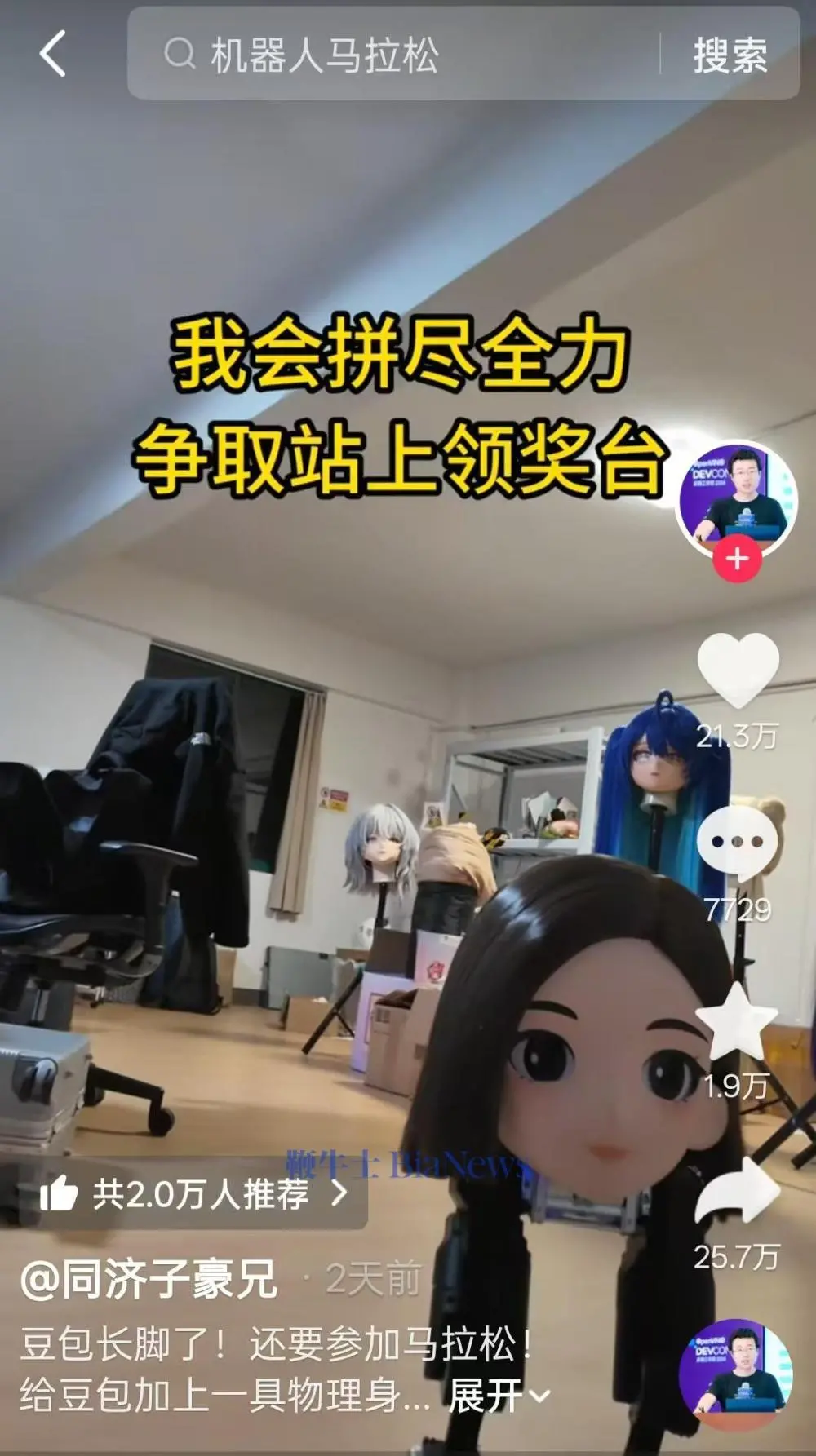Like this video with the heart

737,670
